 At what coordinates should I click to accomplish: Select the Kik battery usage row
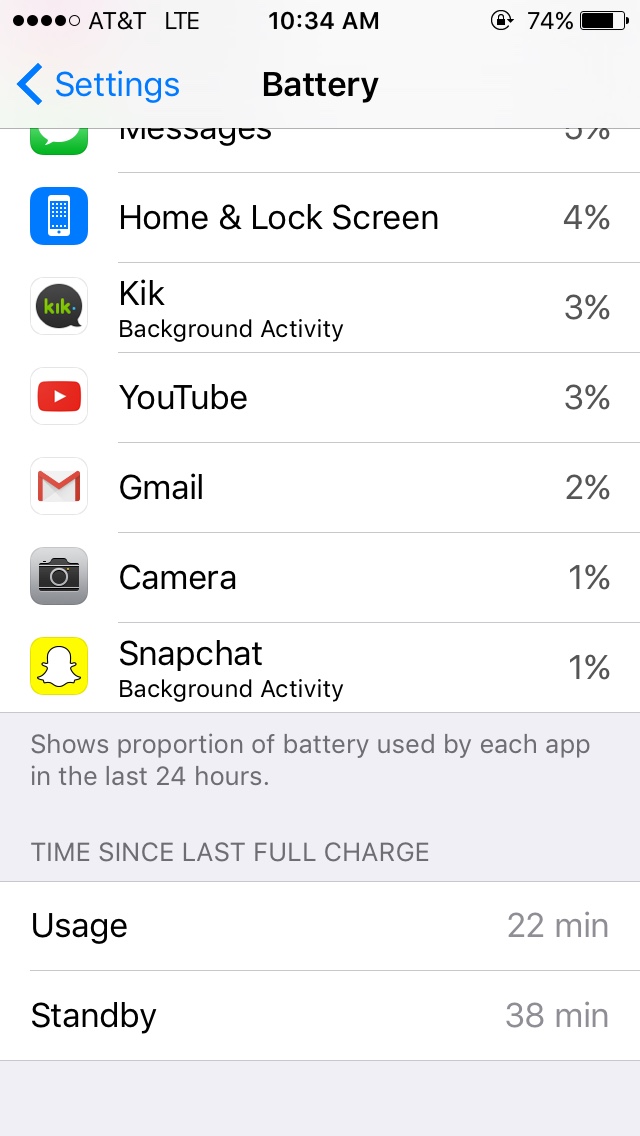pyautogui.click(x=320, y=308)
